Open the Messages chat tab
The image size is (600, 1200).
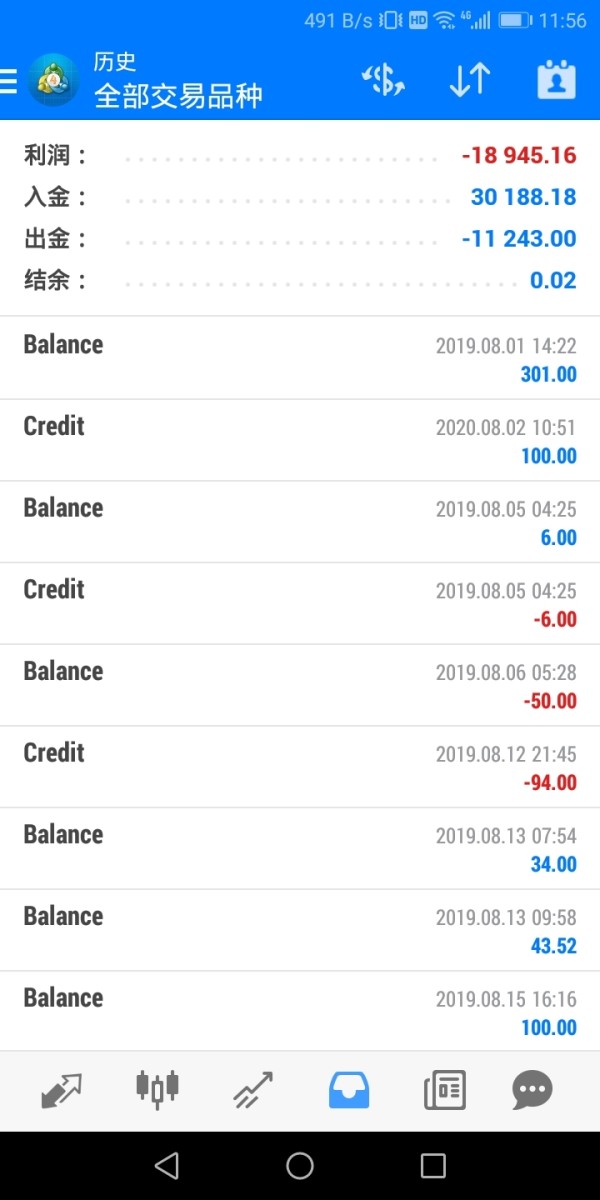[x=532, y=1089]
